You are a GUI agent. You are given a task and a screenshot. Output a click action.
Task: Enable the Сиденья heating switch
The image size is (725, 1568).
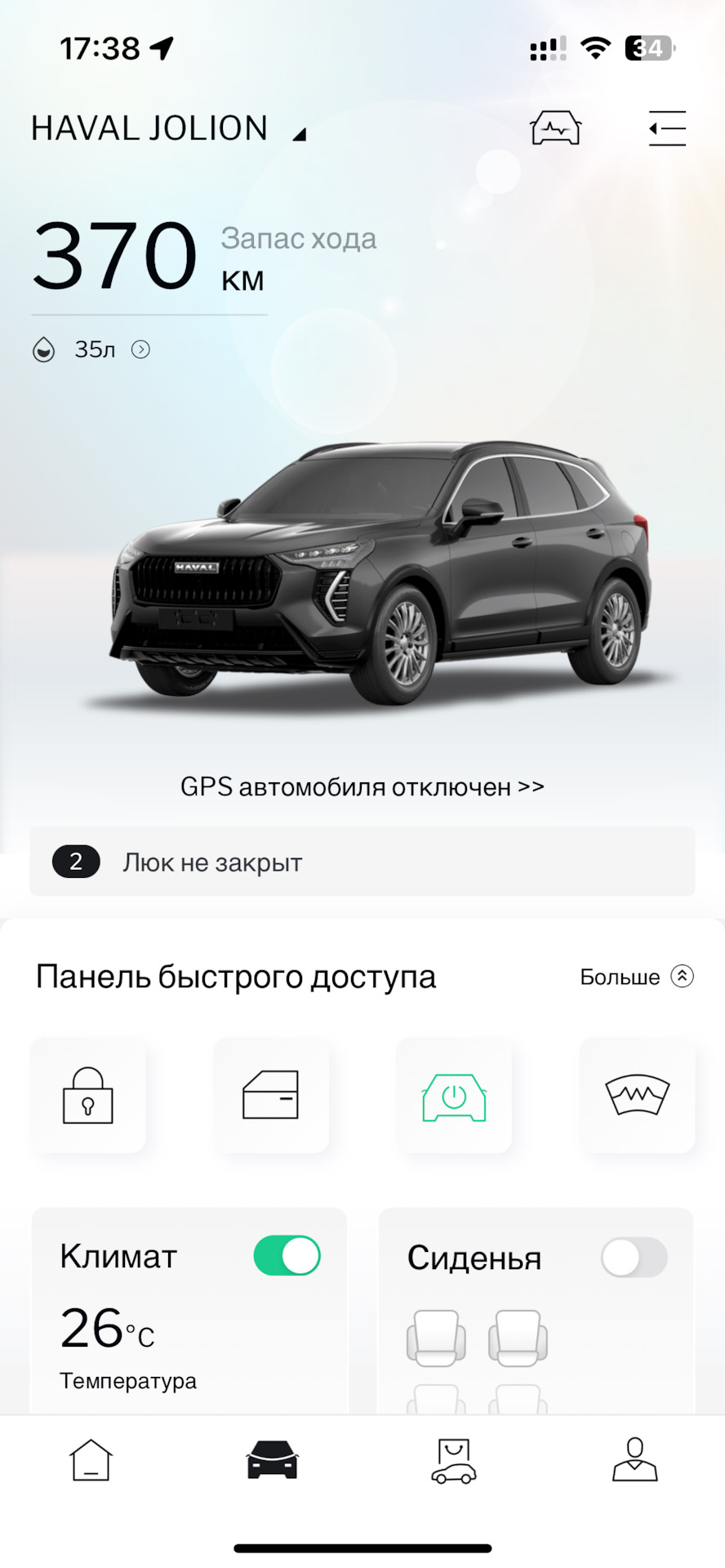[x=634, y=1258]
